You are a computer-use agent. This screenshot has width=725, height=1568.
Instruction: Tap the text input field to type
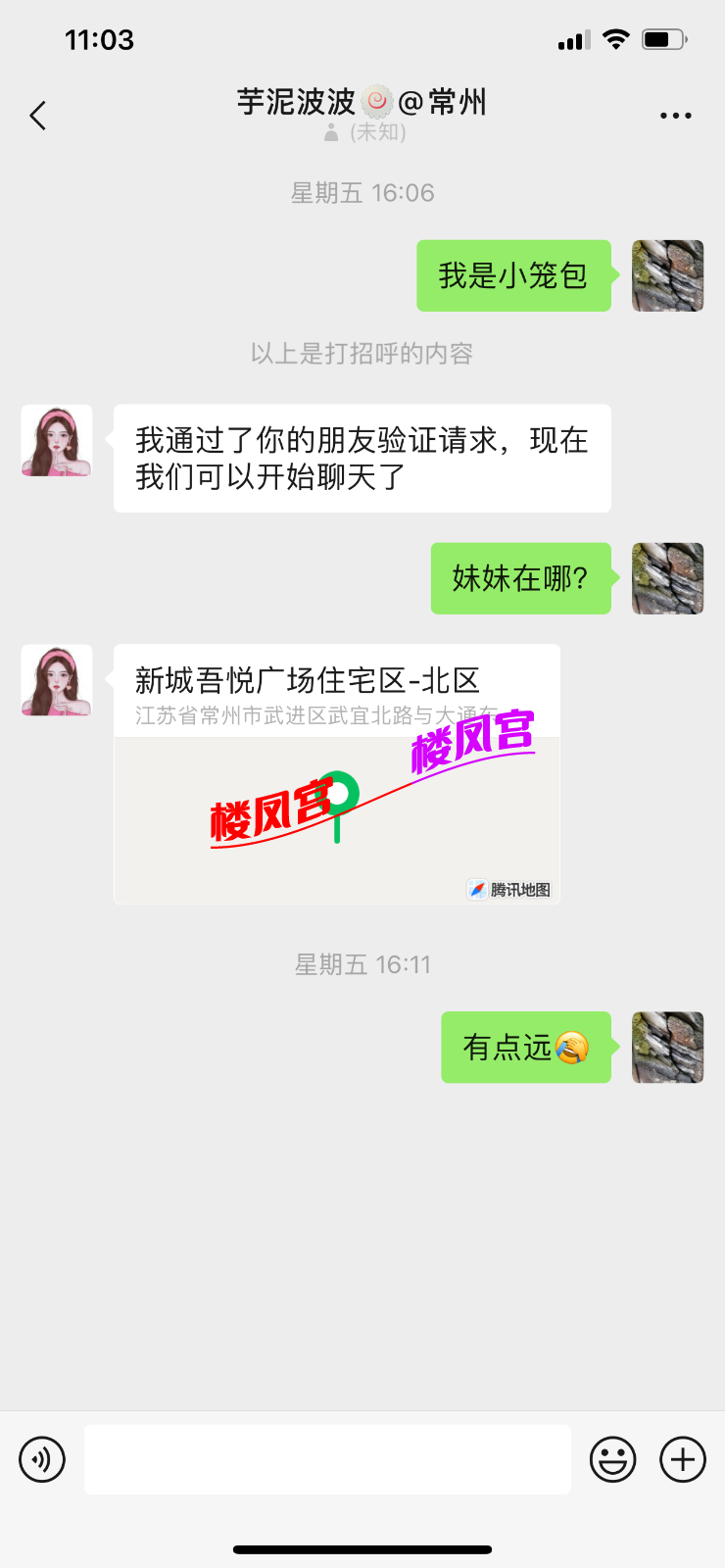click(x=328, y=1459)
